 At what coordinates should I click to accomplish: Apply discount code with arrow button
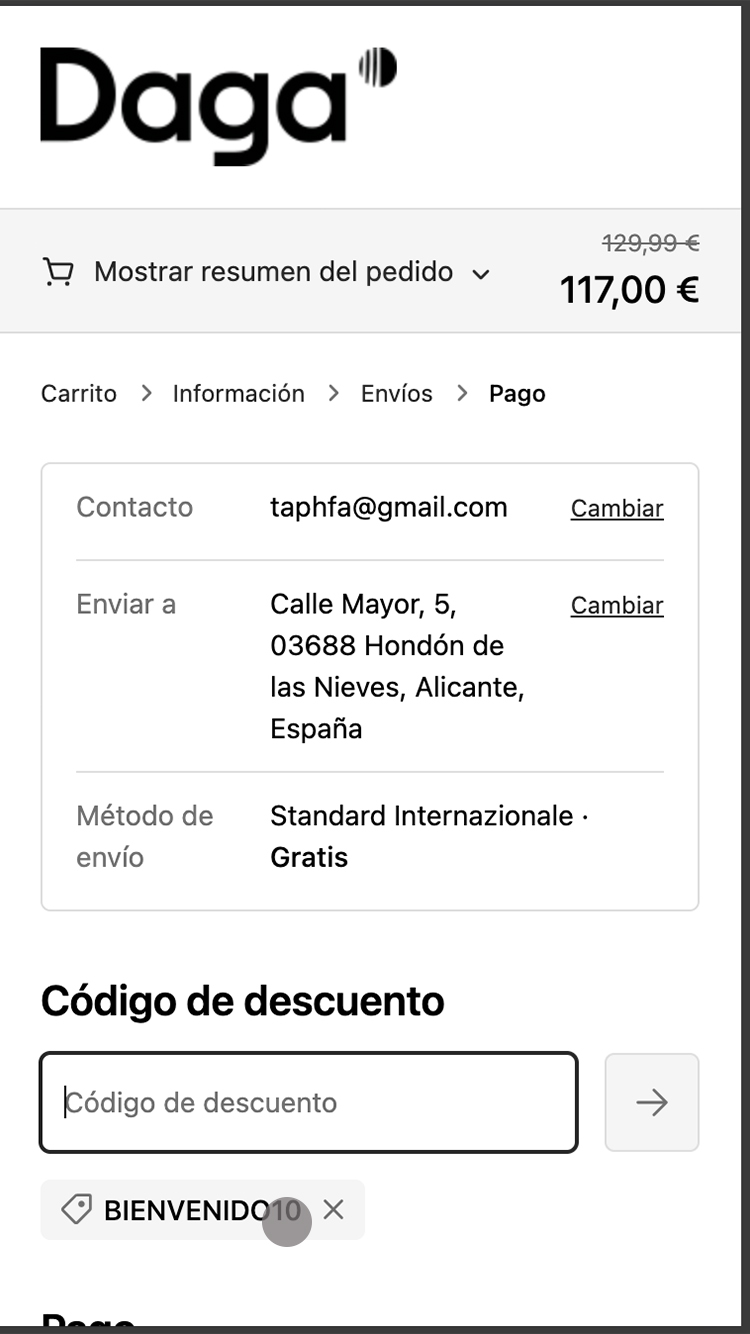click(x=652, y=1102)
